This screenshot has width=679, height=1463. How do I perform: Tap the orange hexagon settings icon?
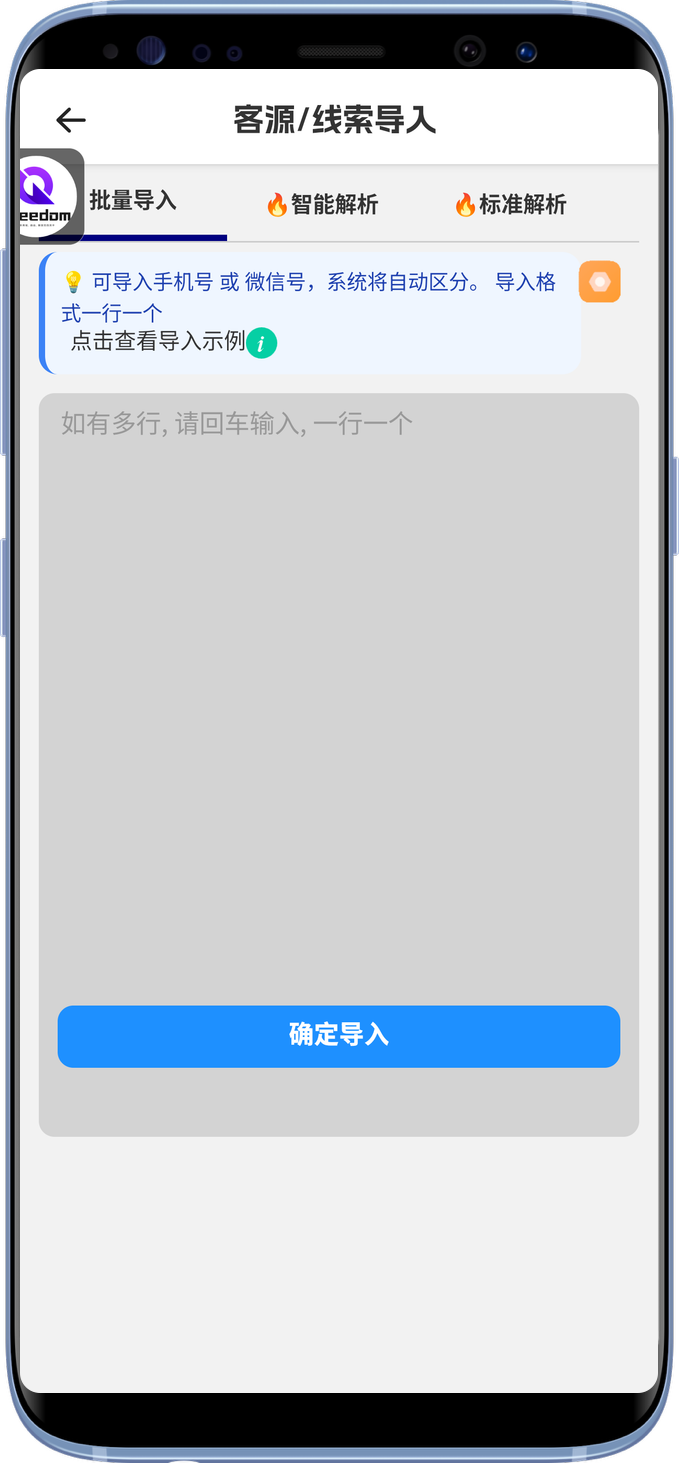click(599, 282)
